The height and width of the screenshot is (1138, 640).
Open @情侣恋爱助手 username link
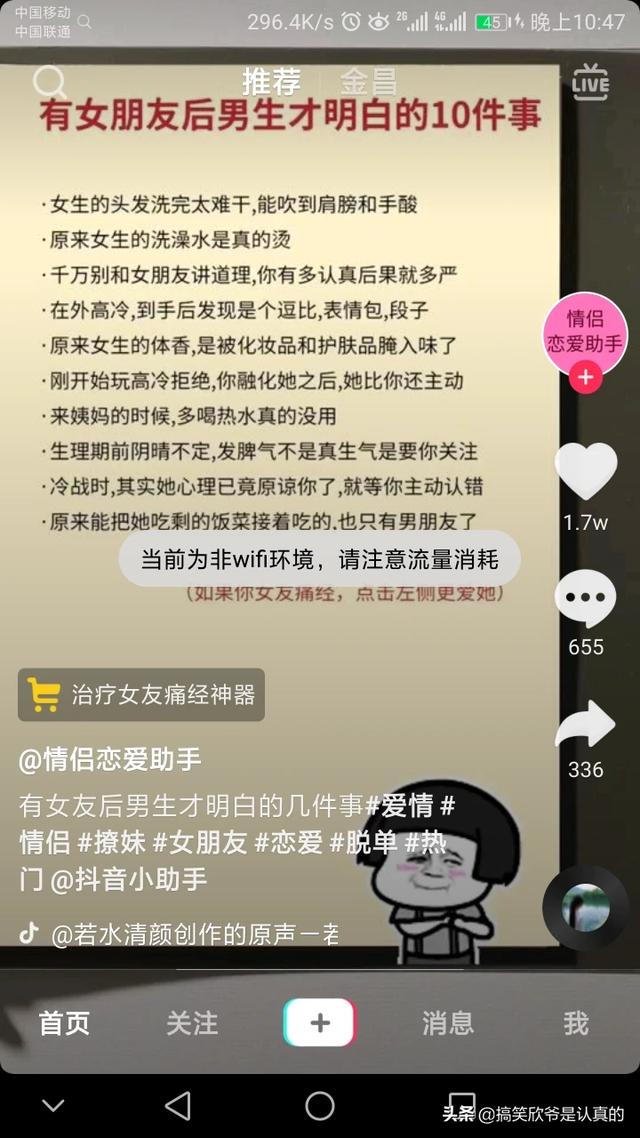110,759
